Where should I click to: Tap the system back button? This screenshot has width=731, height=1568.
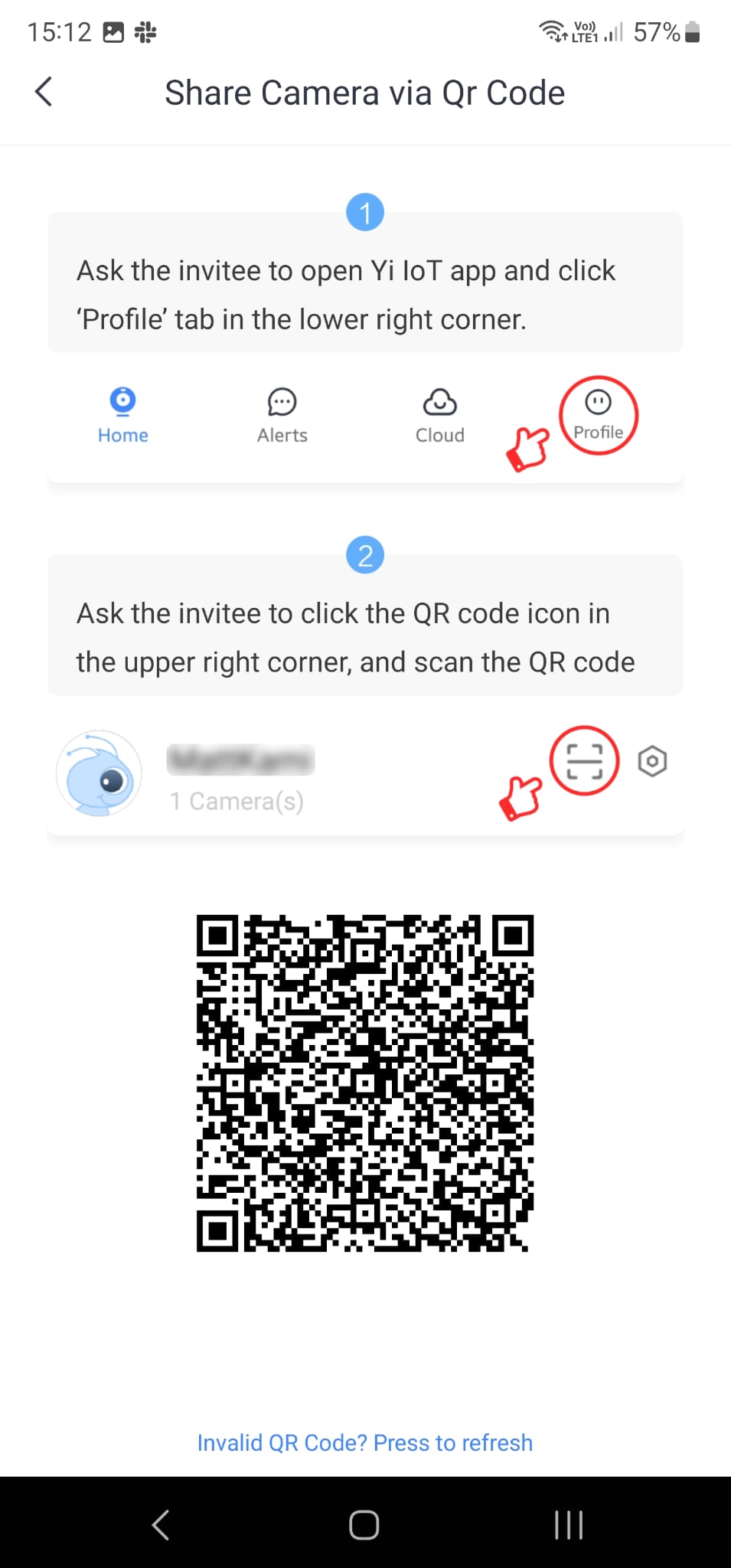(x=161, y=1524)
